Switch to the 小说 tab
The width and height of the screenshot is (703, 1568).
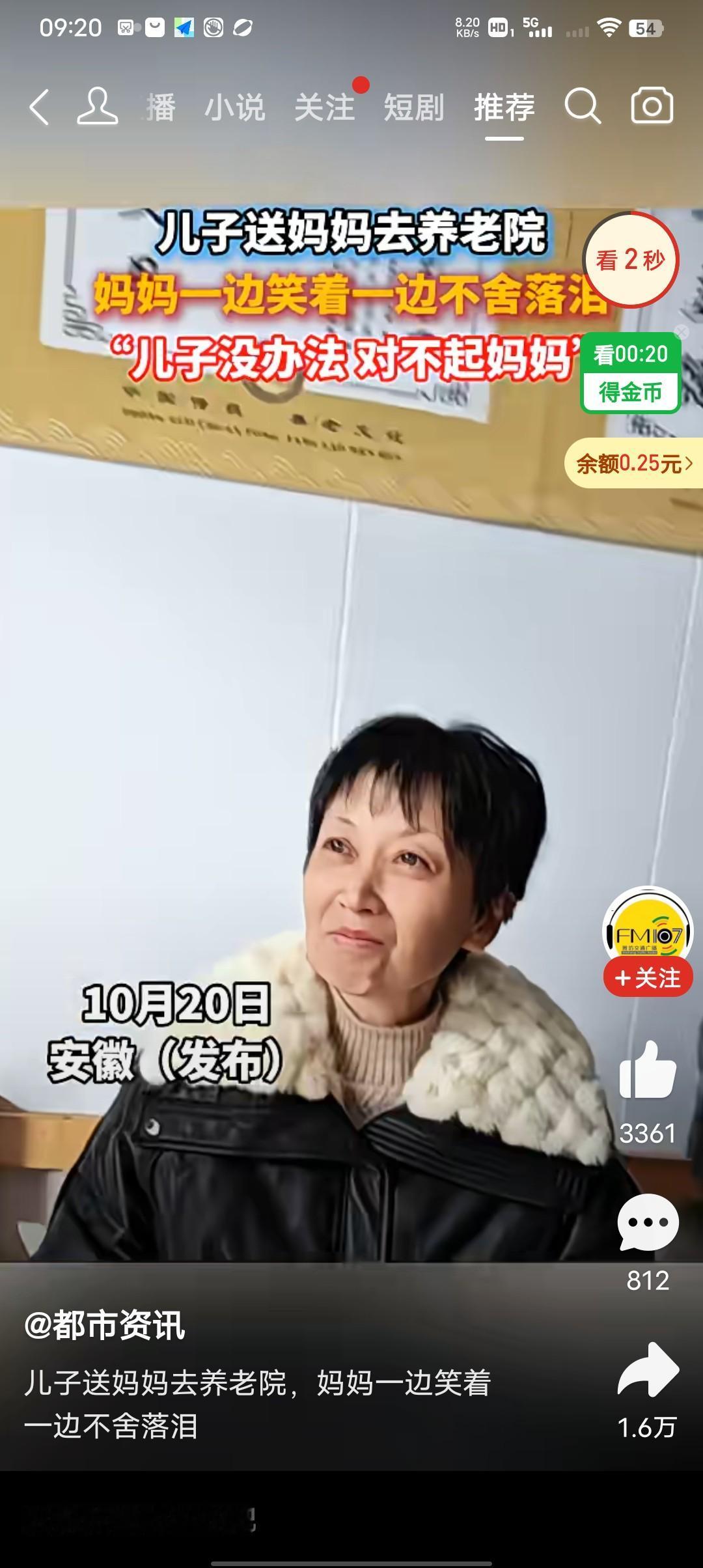point(234,107)
